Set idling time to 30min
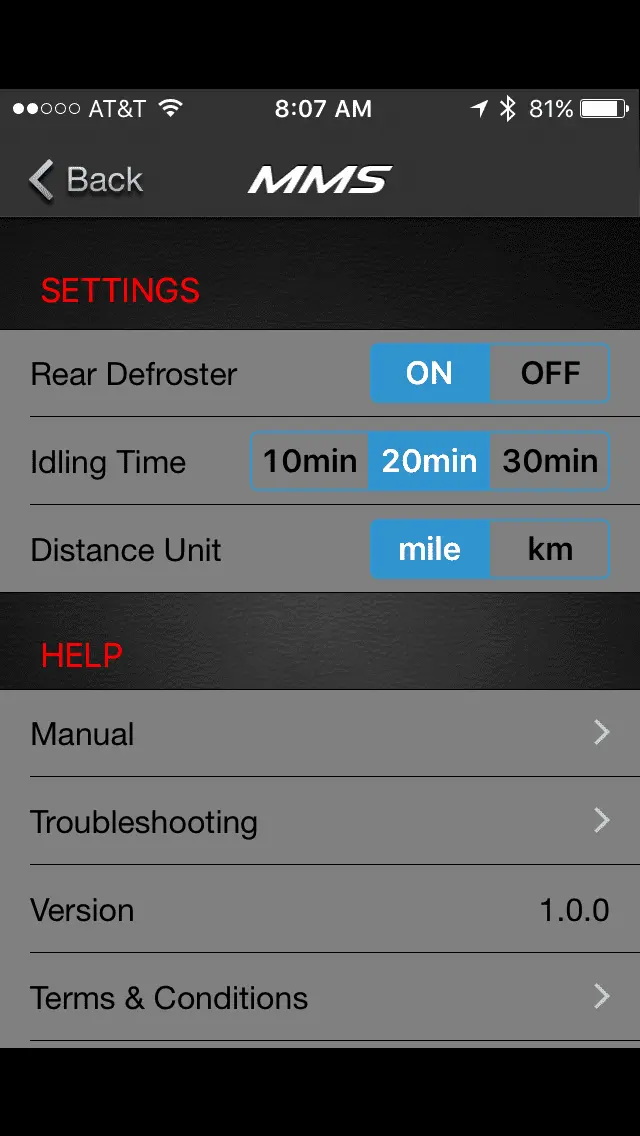Viewport: 640px width, 1136px height. click(x=550, y=462)
